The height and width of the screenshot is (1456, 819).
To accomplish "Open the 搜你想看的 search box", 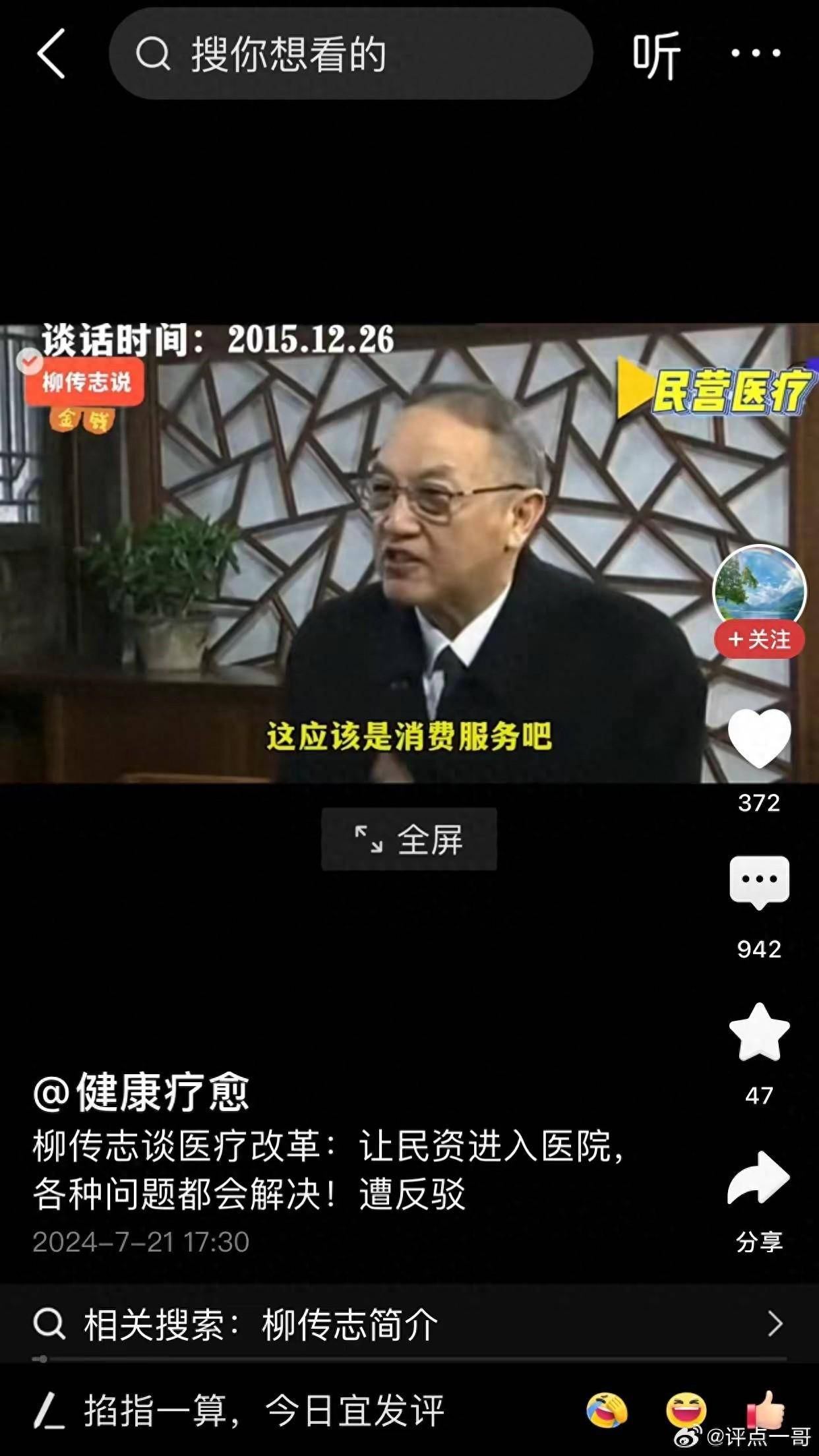I will 349,54.
